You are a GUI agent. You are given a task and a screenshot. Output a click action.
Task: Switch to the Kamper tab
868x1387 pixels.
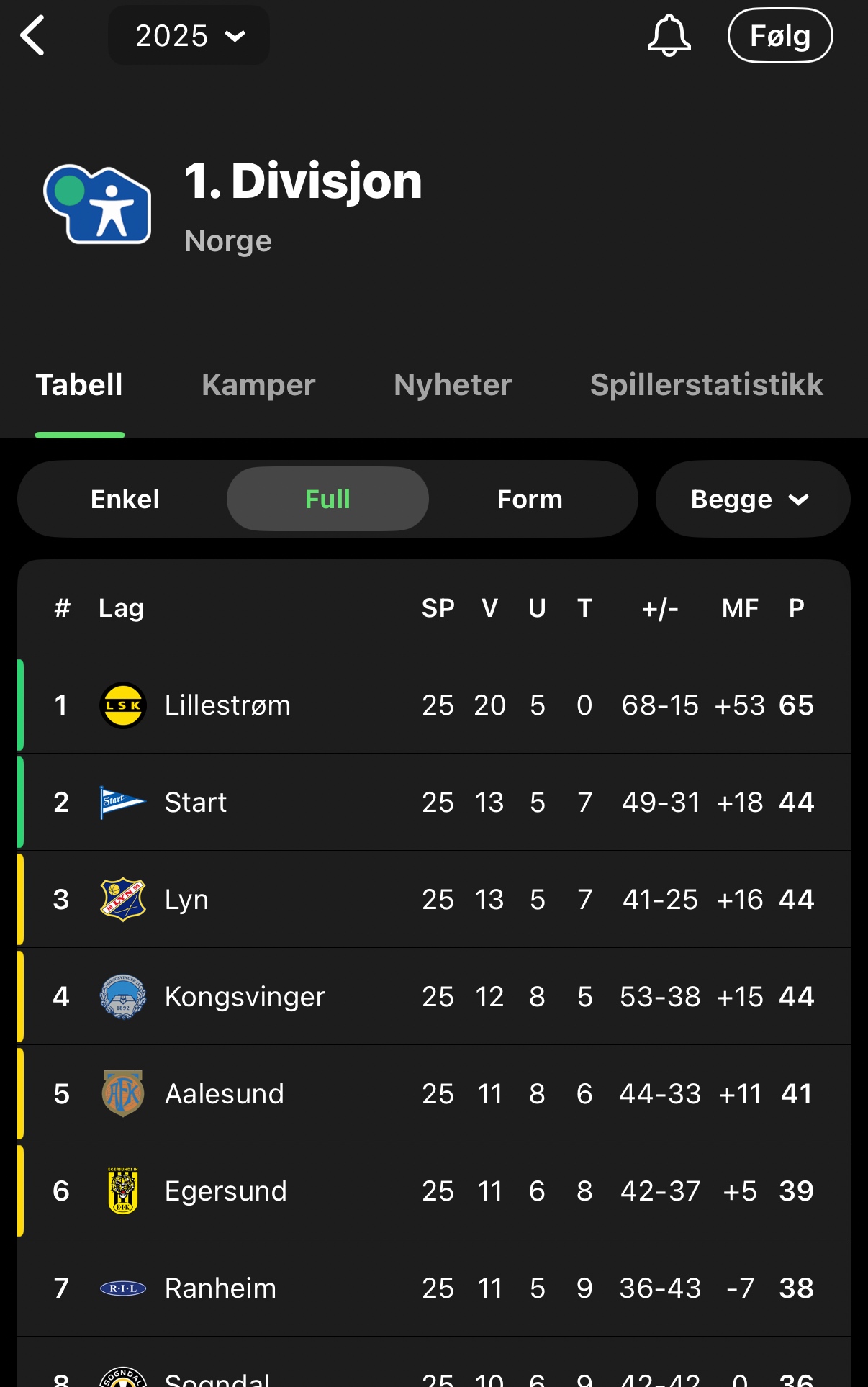[x=258, y=385]
